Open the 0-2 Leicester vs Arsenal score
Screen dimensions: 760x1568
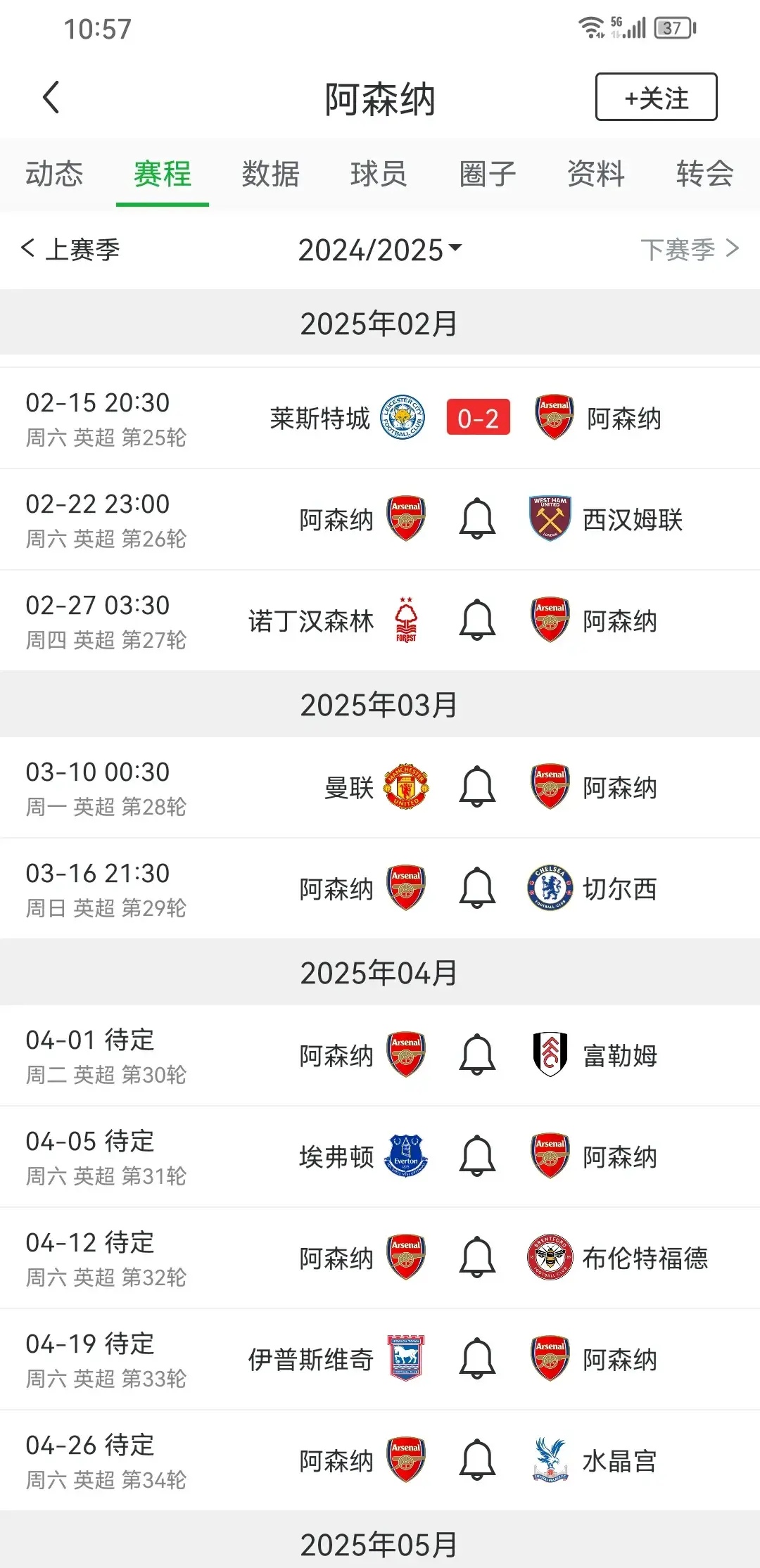click(x=476, y=416)
